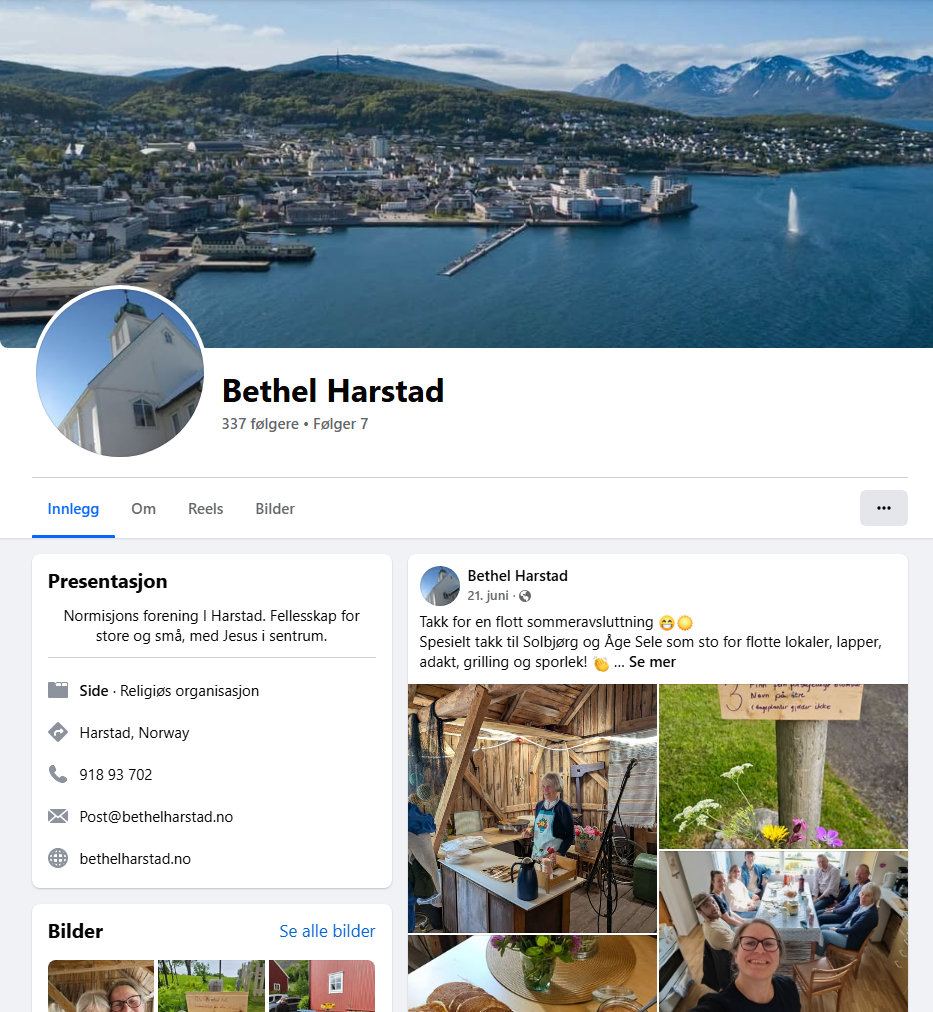Expand the post with Se mer
The height and width of the screenshot is (1012, 933).
(652, 662)
